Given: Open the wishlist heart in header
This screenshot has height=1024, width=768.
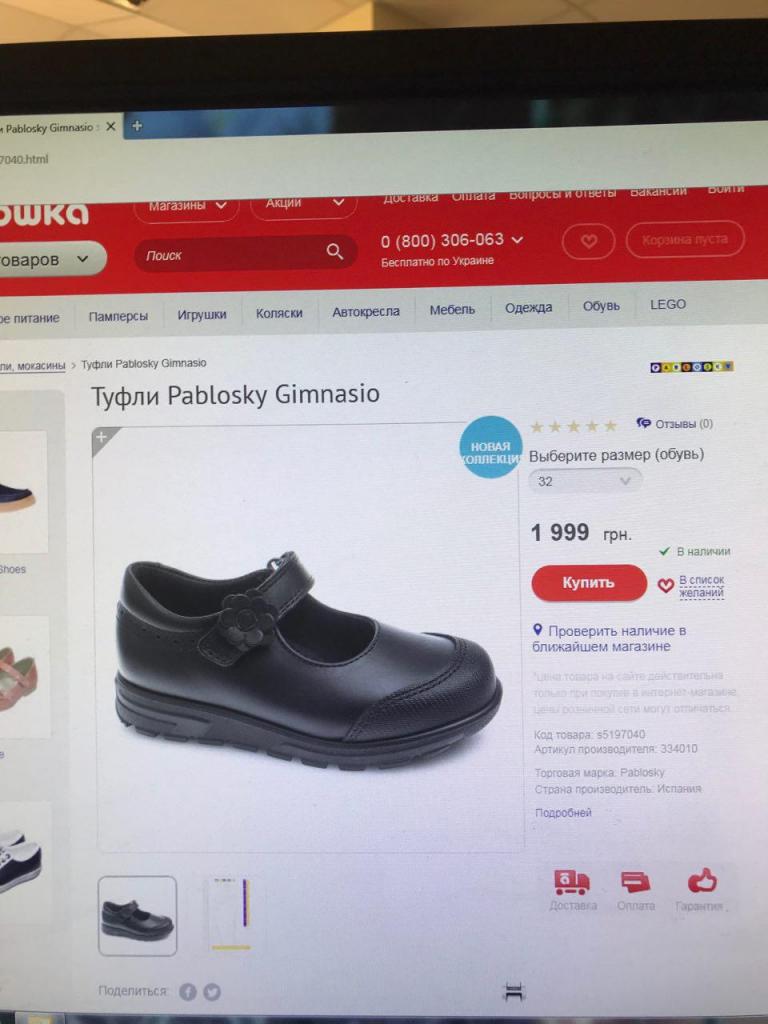Looking at the screenshot, I should pos(588,241).
